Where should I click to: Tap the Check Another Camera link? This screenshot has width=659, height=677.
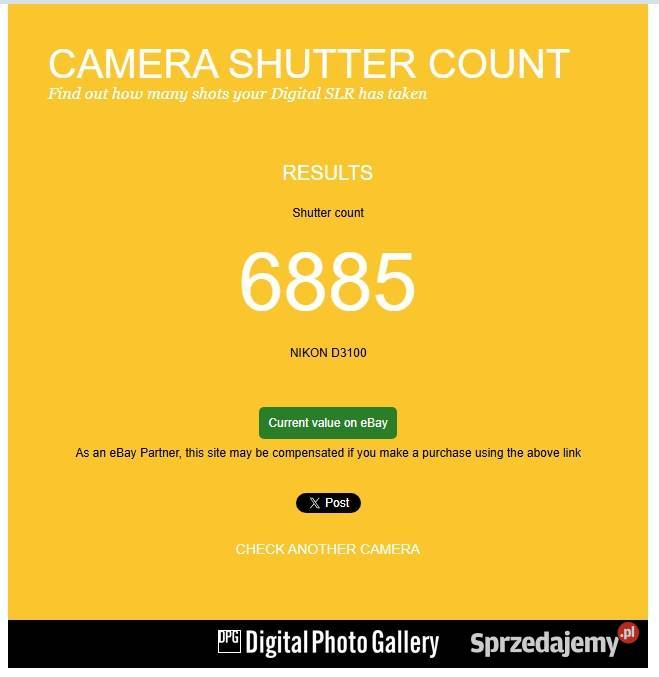[x=328, y=549]
